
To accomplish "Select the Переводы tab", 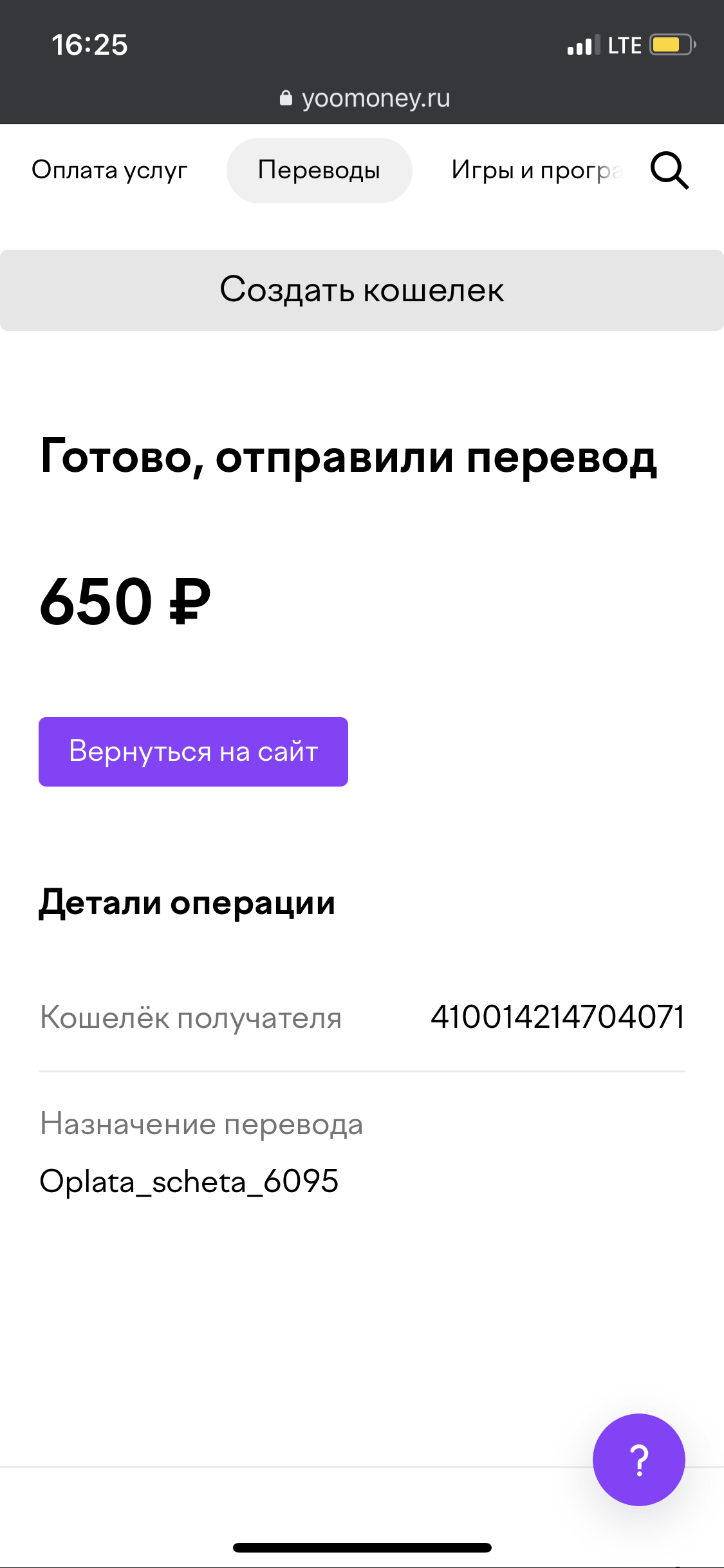I will pos(319,171).
